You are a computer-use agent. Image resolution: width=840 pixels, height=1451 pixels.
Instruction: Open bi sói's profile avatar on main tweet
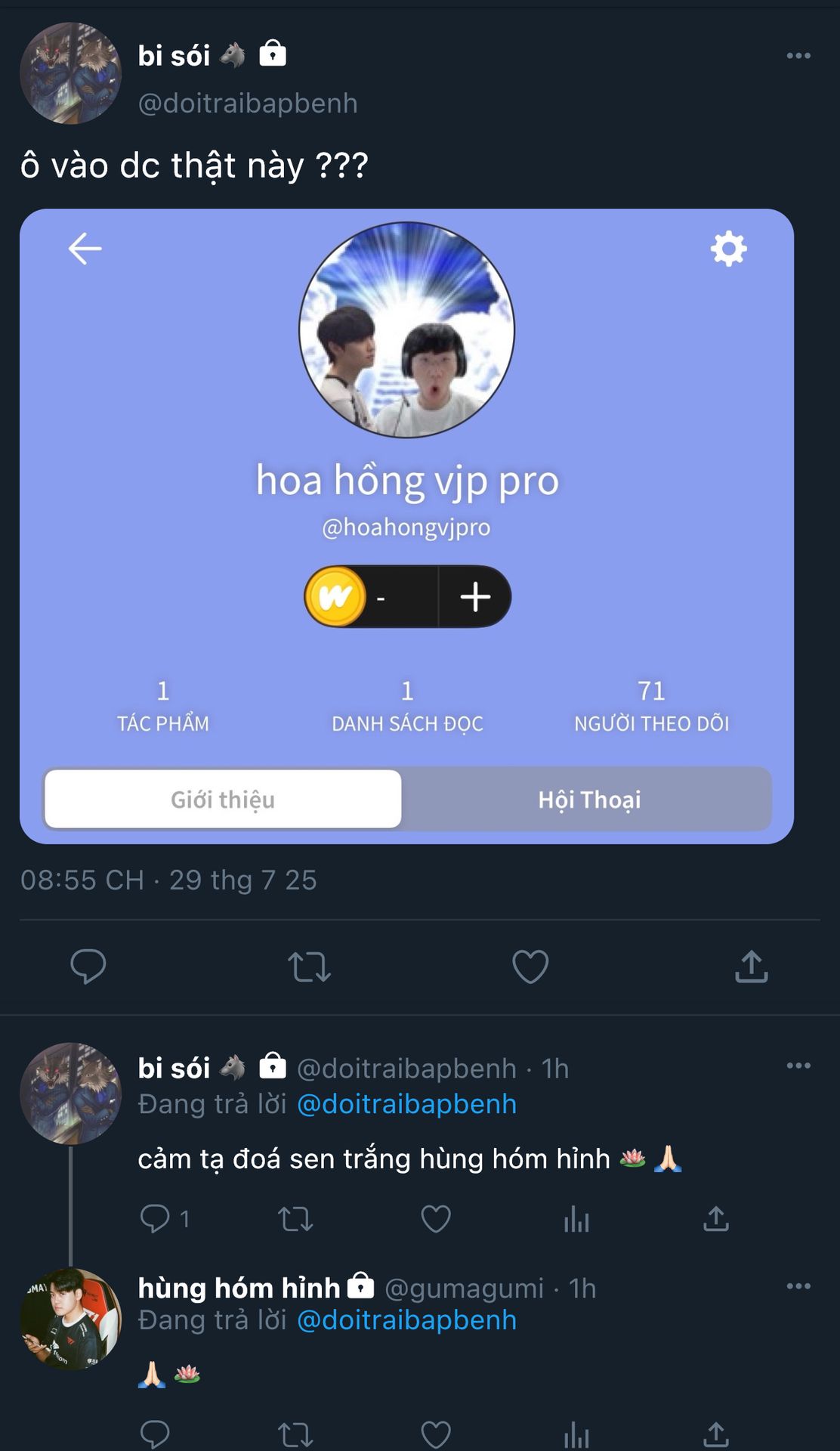point(70,73)
